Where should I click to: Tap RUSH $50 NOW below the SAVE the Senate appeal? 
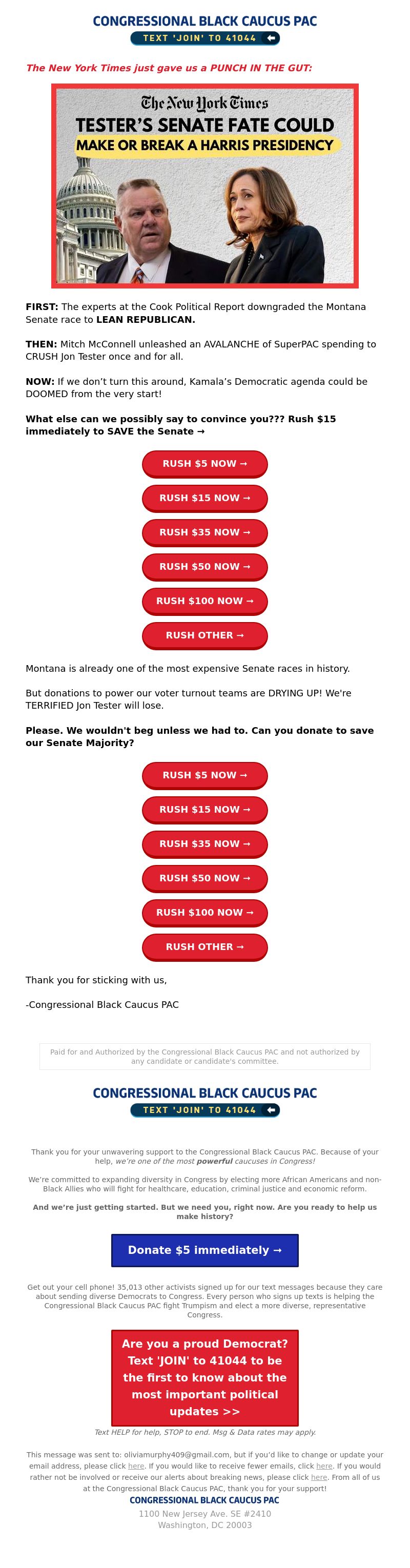pos(204,567)
